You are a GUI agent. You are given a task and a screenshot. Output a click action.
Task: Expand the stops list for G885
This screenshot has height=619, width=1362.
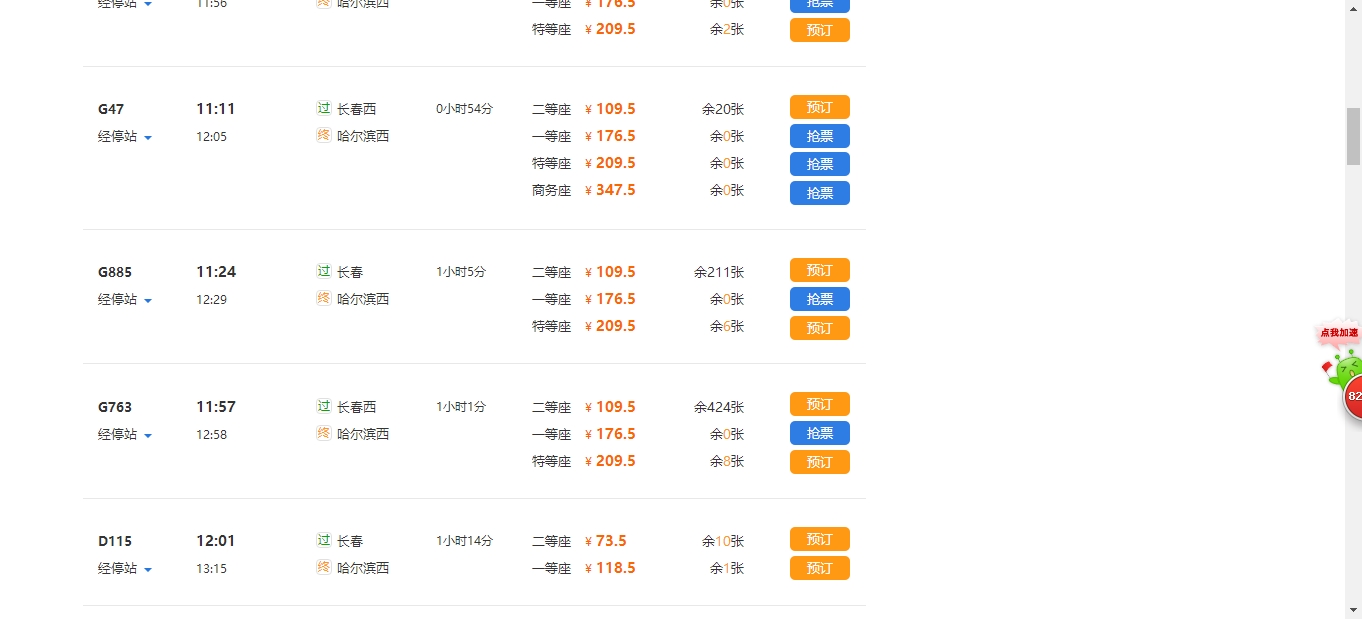point(125,300)
